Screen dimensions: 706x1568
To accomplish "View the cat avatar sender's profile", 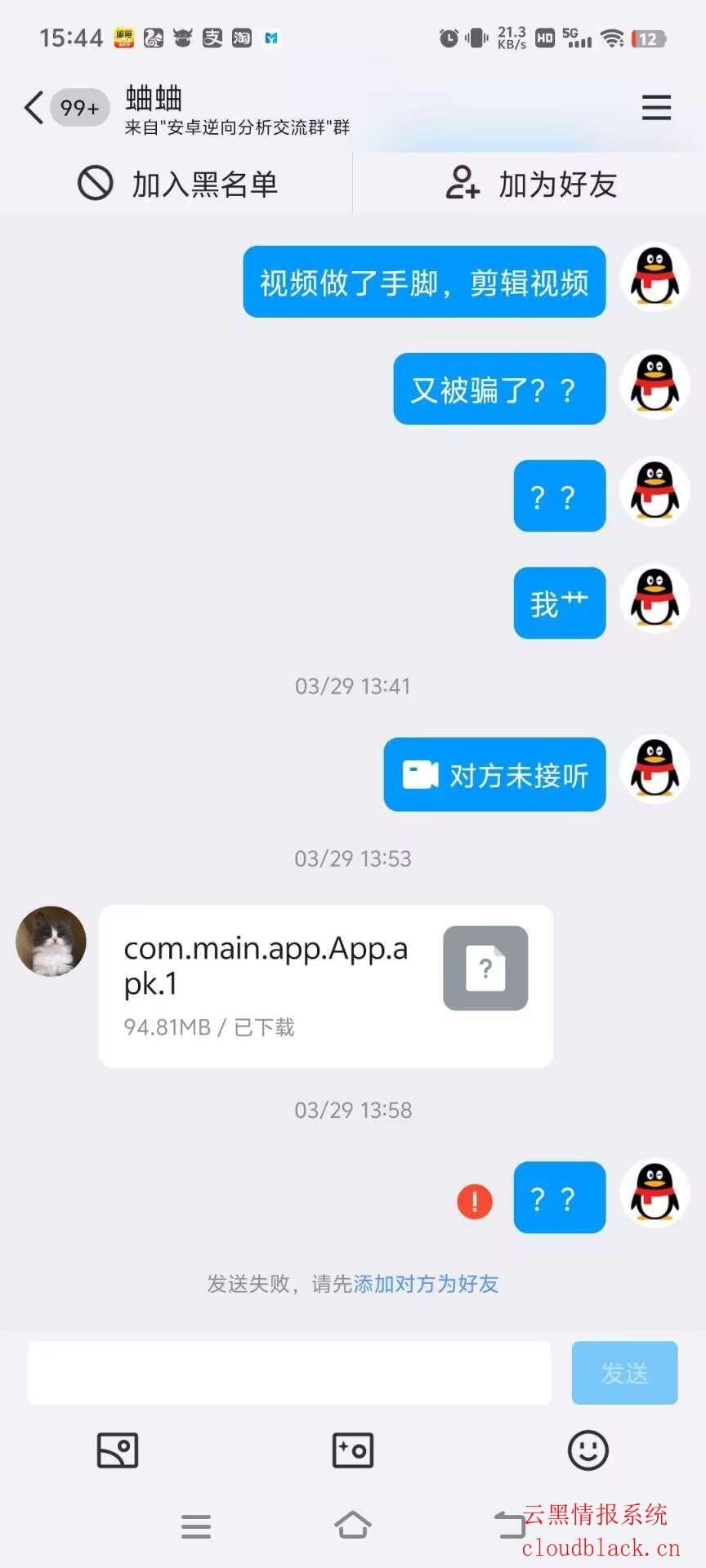I will pos(51,941).
